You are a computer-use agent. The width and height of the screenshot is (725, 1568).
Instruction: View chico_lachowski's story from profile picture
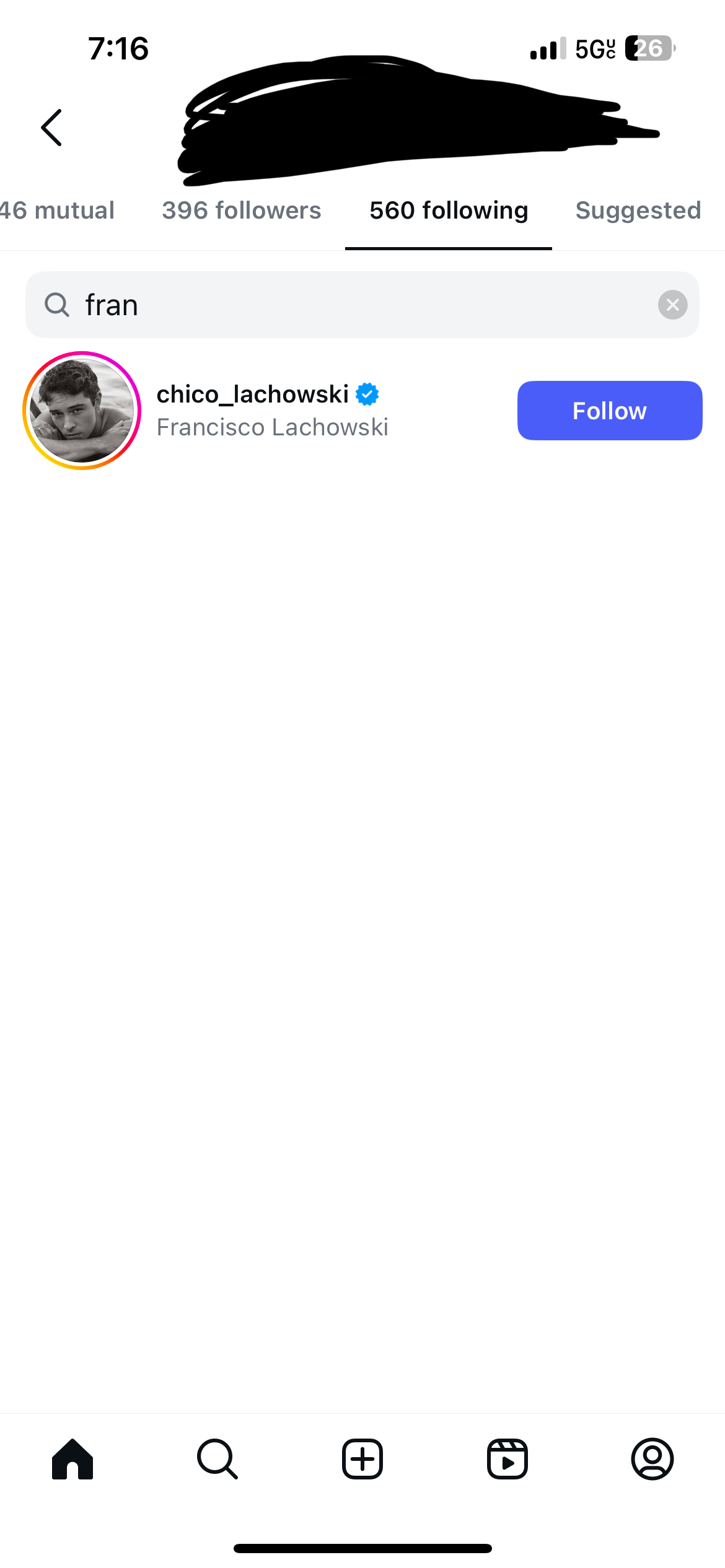point(82,411)
